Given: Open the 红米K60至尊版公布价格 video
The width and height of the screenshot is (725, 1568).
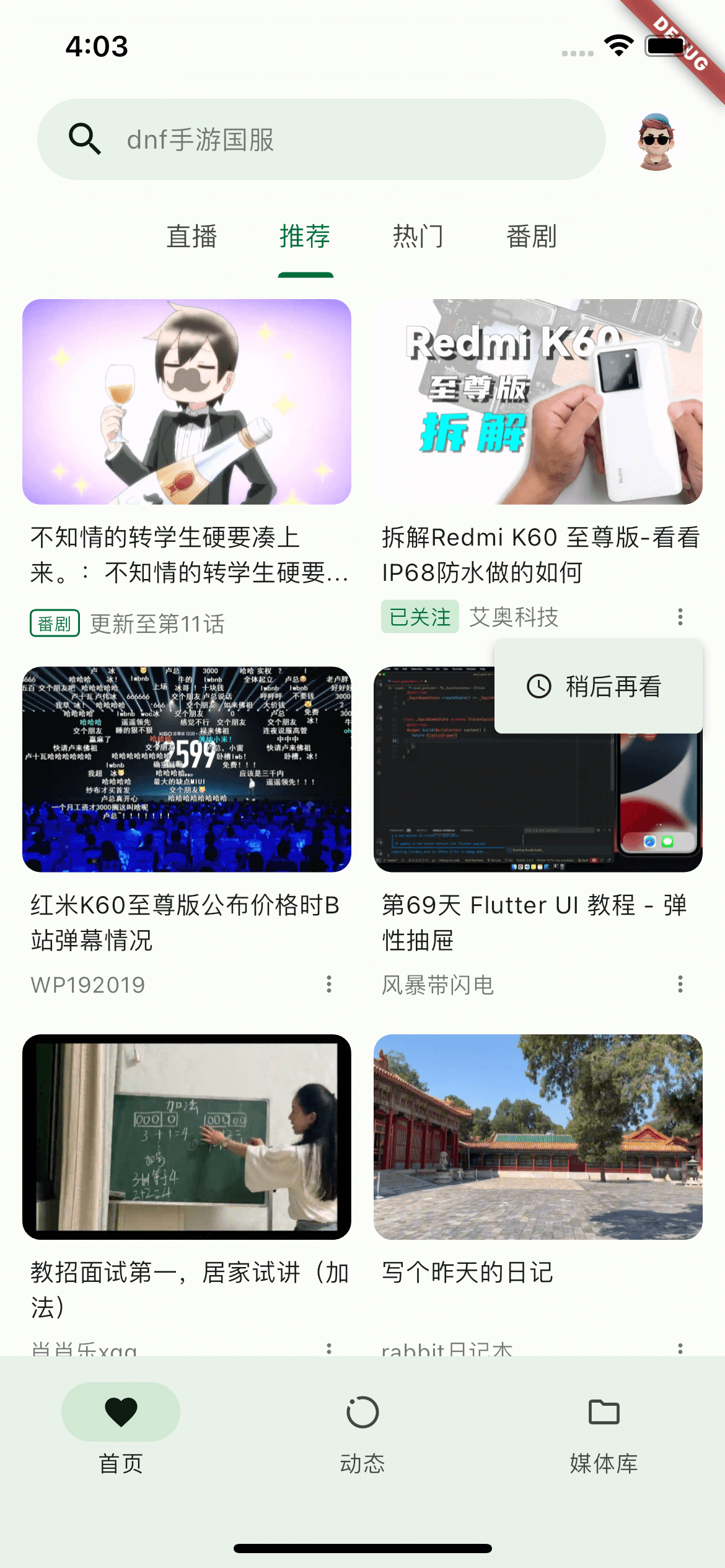Looking at the screenshot, I should (187, 770).
